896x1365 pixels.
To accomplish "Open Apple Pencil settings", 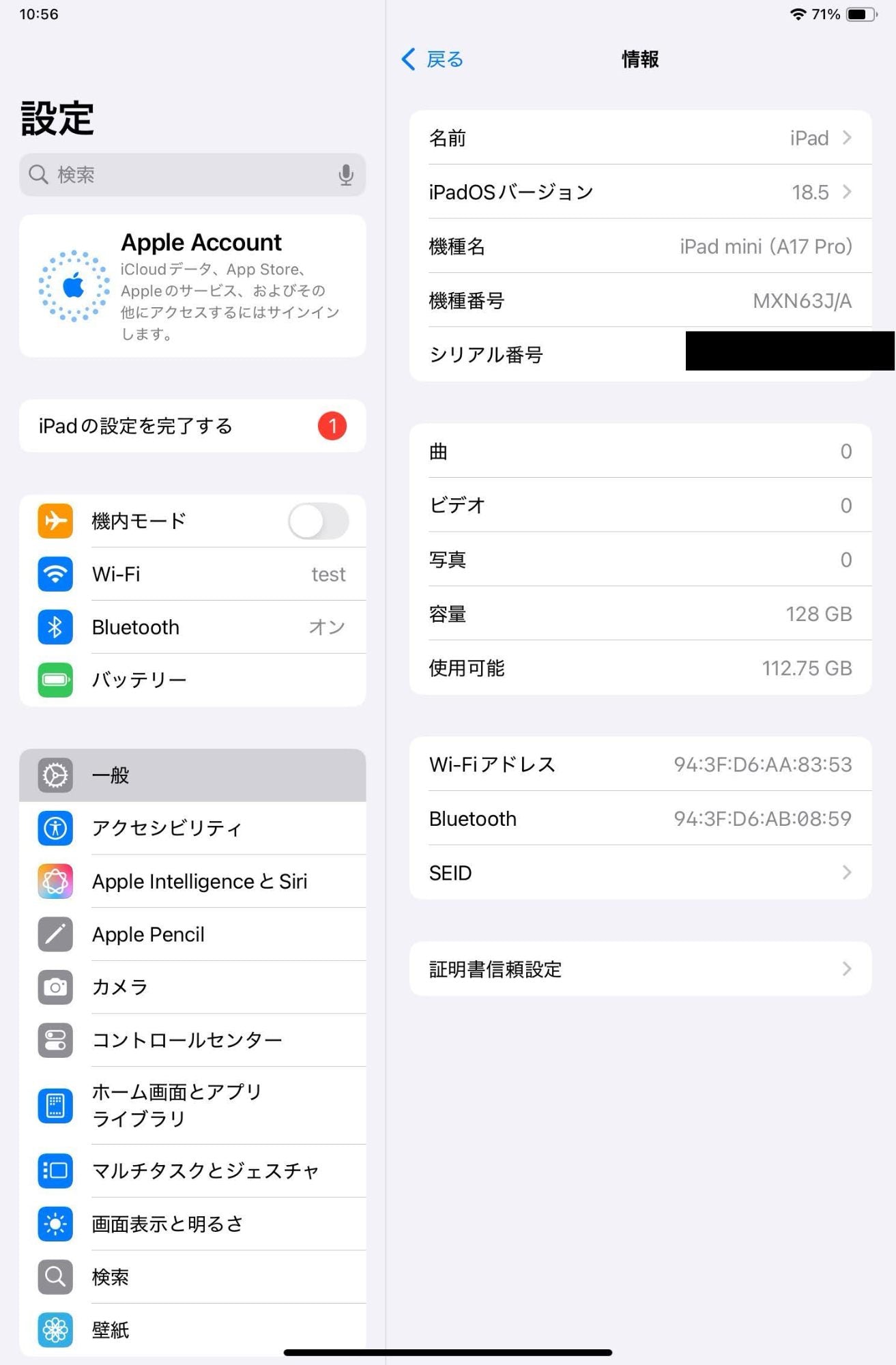I will pyautogui.click(x=192, y=934).
